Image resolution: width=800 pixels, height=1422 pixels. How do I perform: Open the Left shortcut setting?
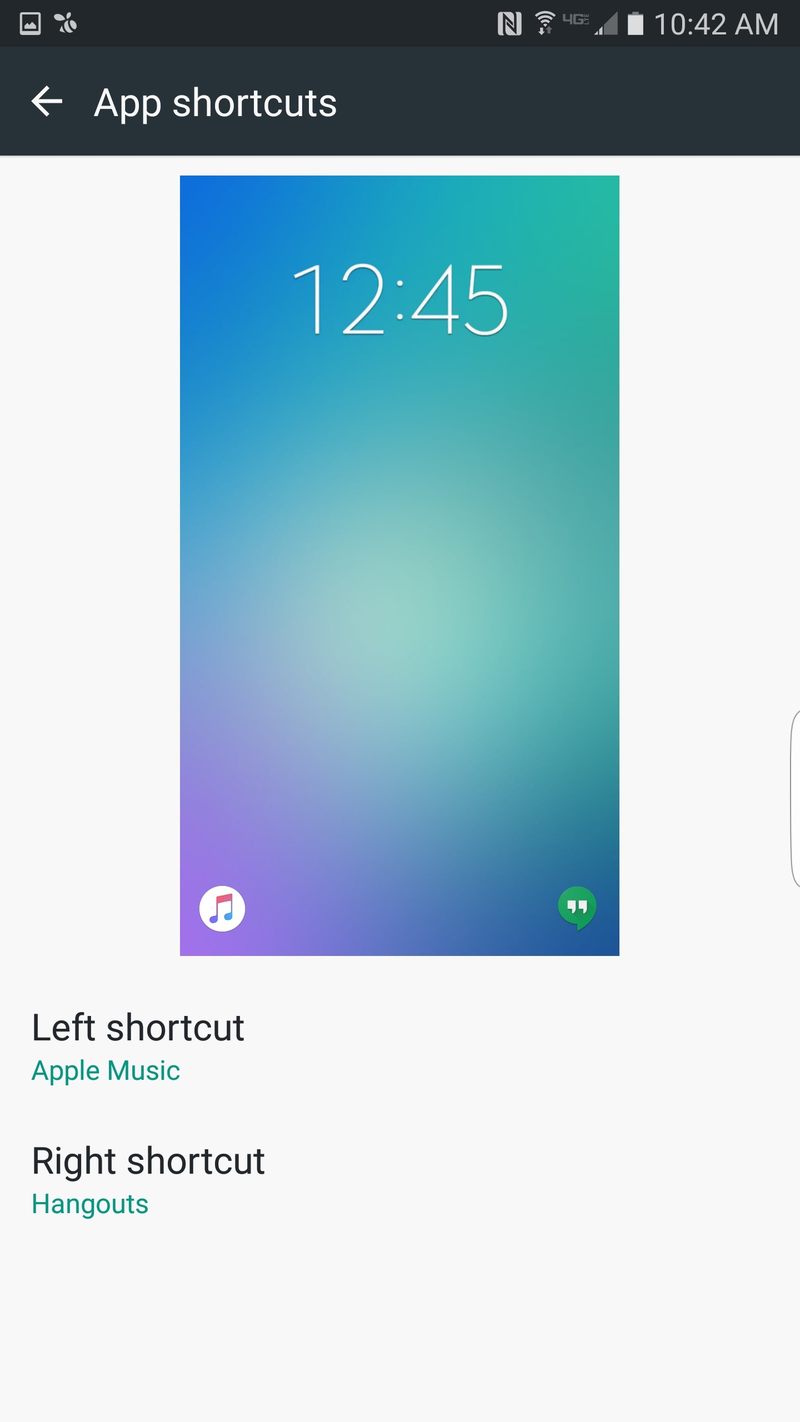[140, 1047]
